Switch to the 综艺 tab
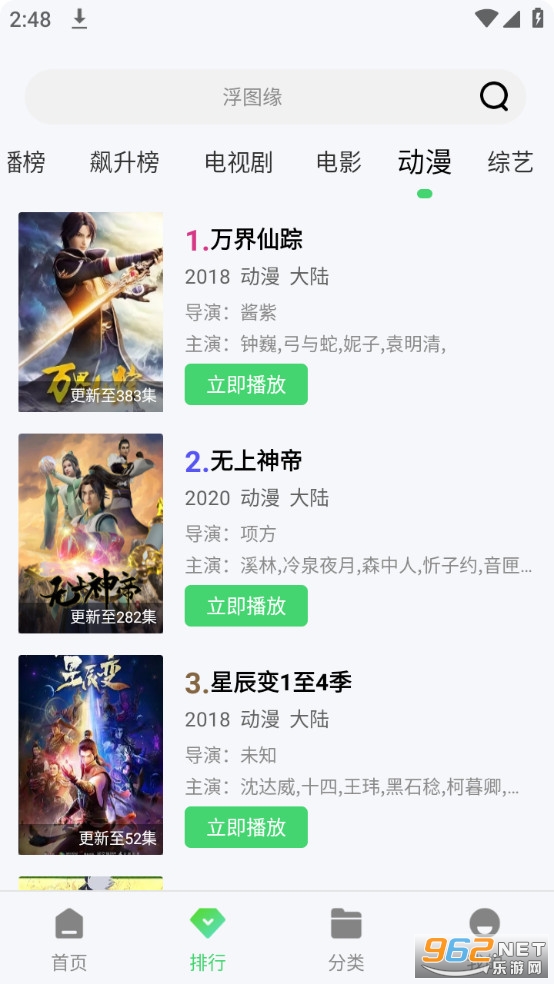The width and height of the screenshot is (554, 984). 510,162
